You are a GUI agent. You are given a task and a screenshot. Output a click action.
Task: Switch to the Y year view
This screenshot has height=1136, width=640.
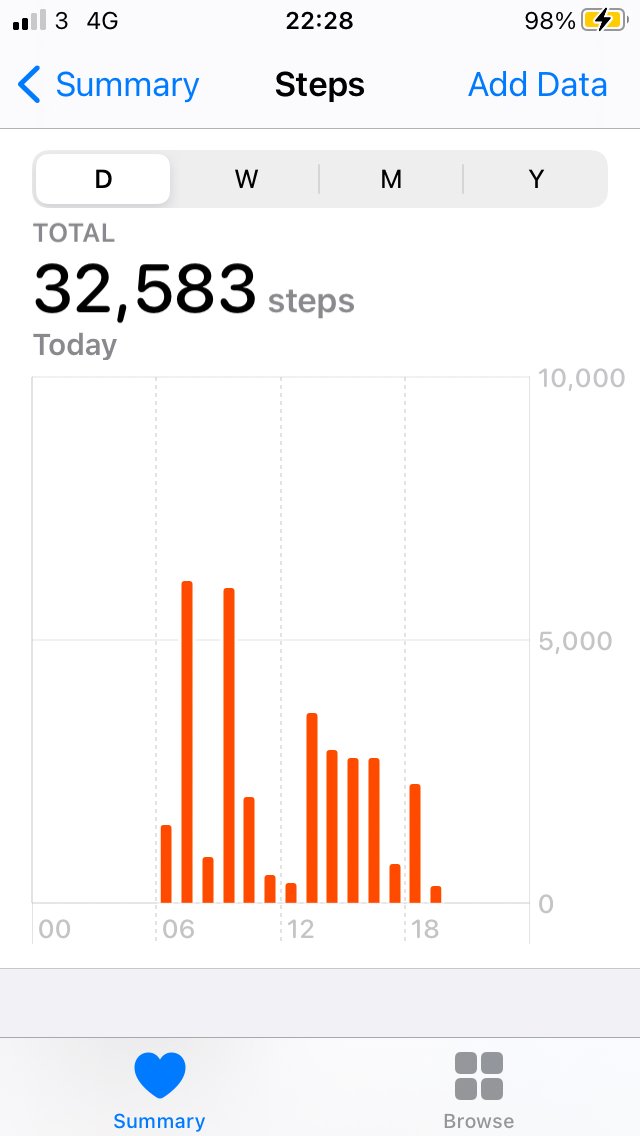(536, 179)
